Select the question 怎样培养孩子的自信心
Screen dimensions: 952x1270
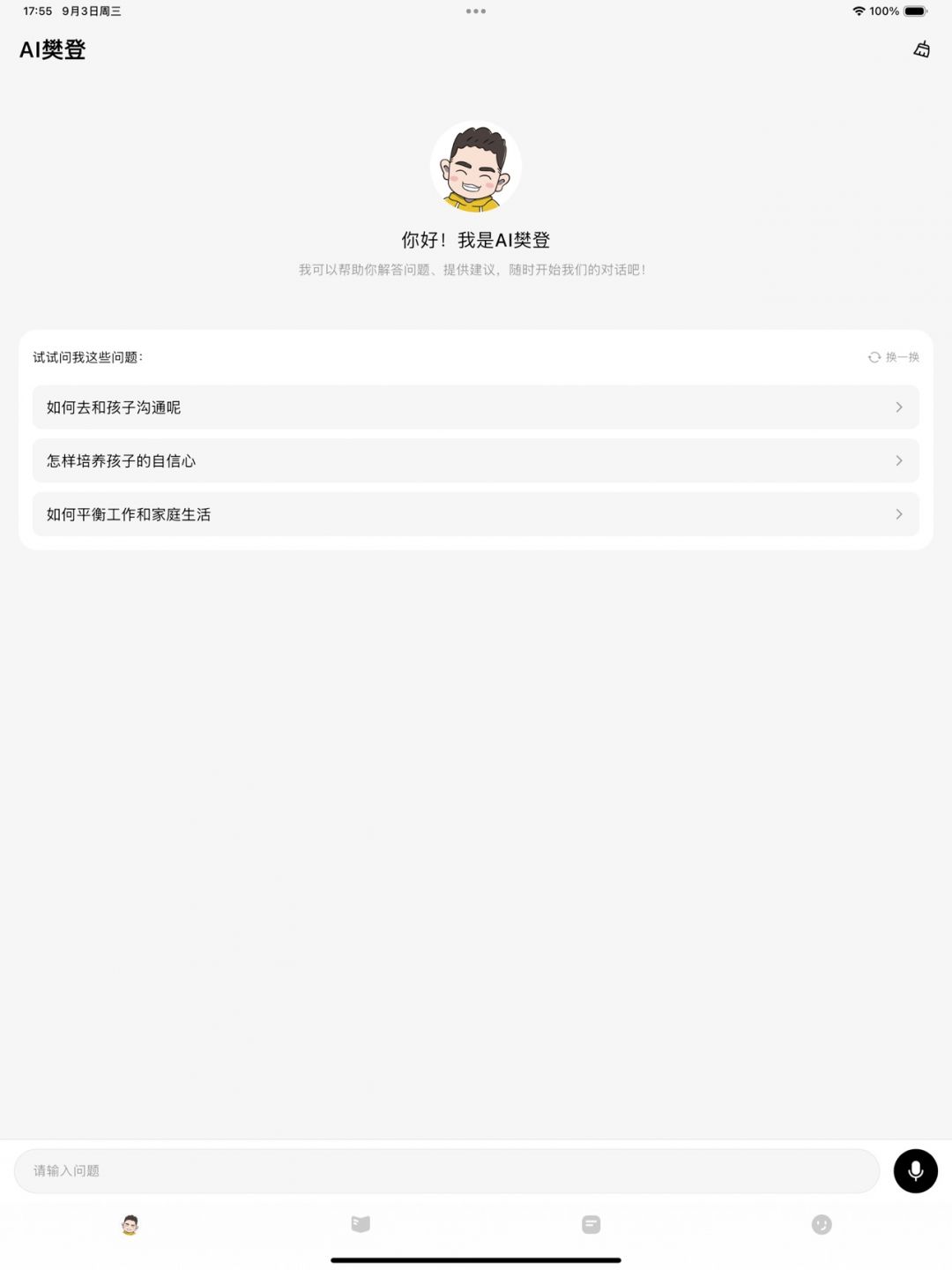point(475,460)
